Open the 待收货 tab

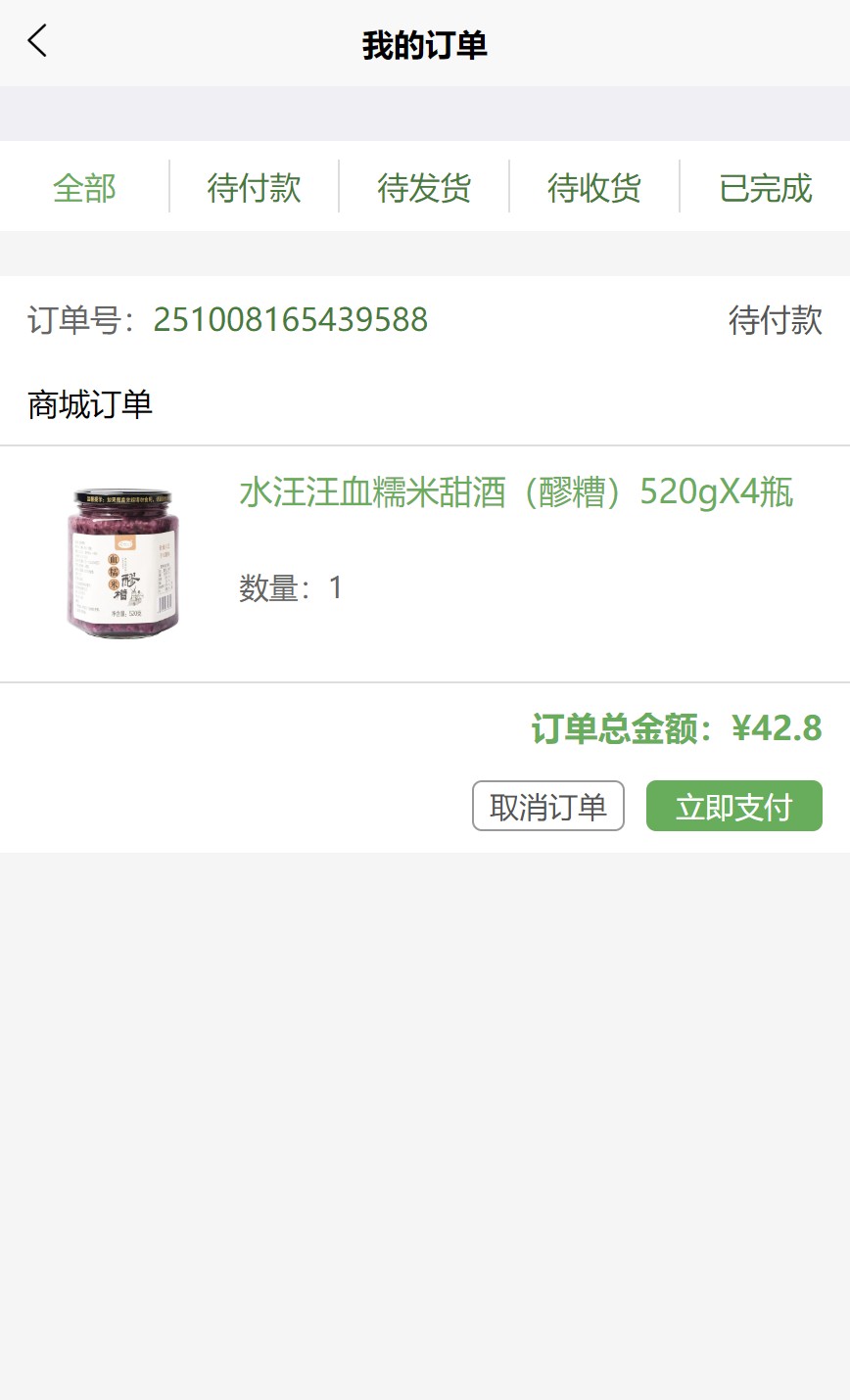click(x=594, y=187)
